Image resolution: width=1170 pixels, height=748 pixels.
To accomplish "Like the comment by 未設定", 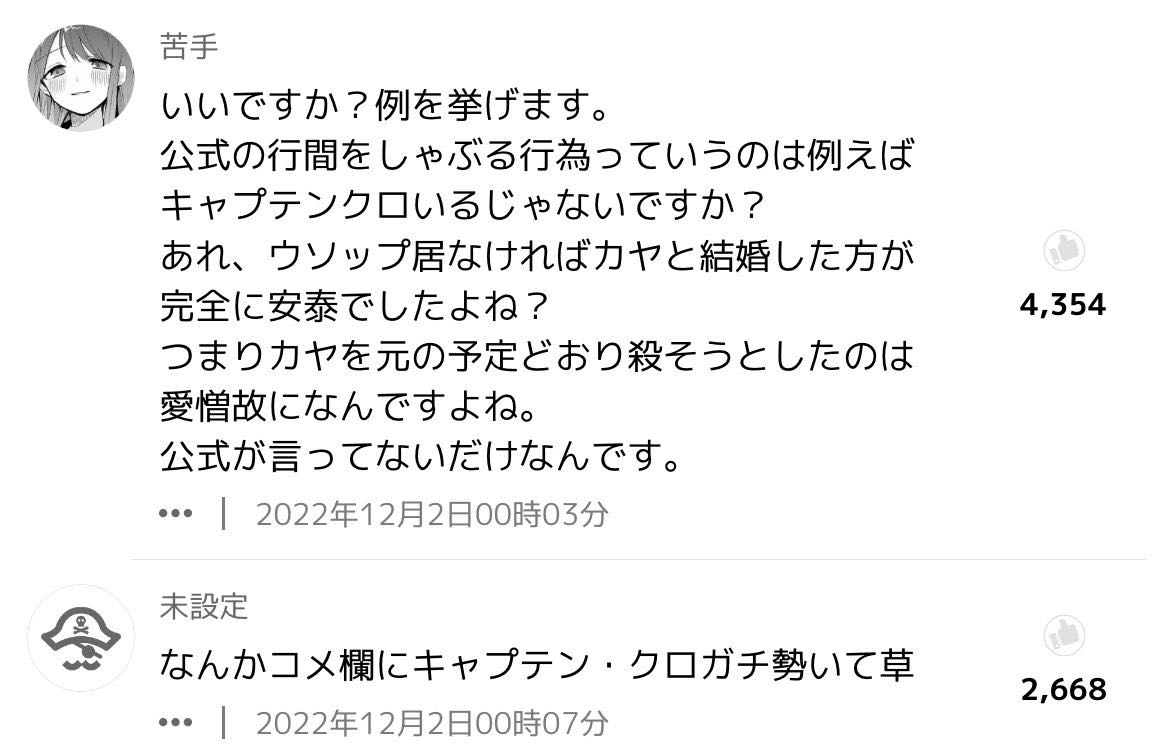I will 1064,635.
